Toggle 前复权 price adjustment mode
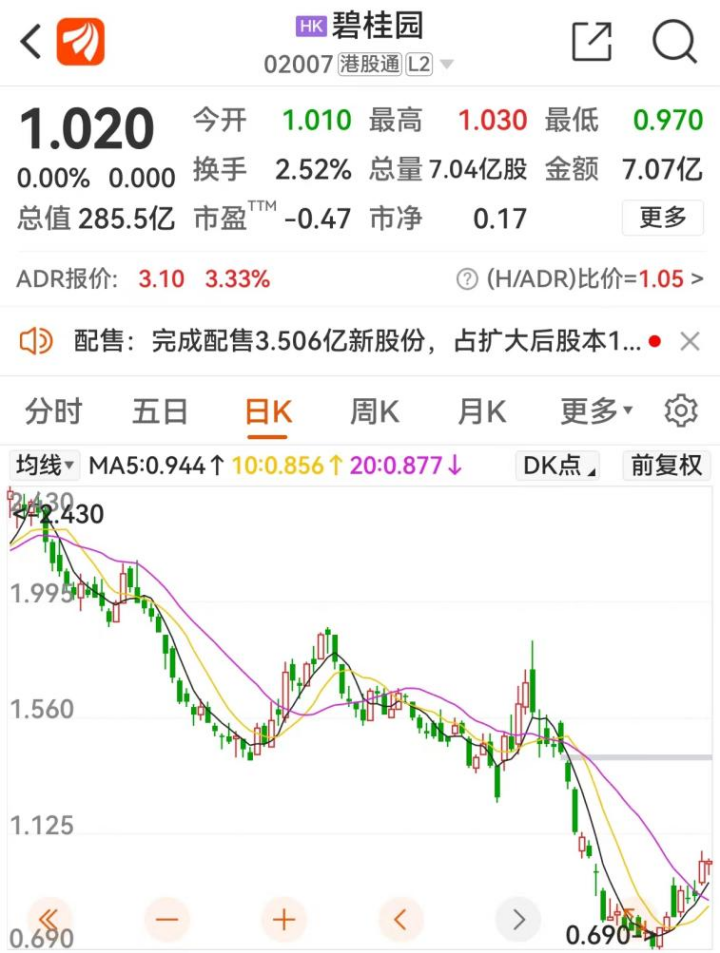 [x=666, y=465]
